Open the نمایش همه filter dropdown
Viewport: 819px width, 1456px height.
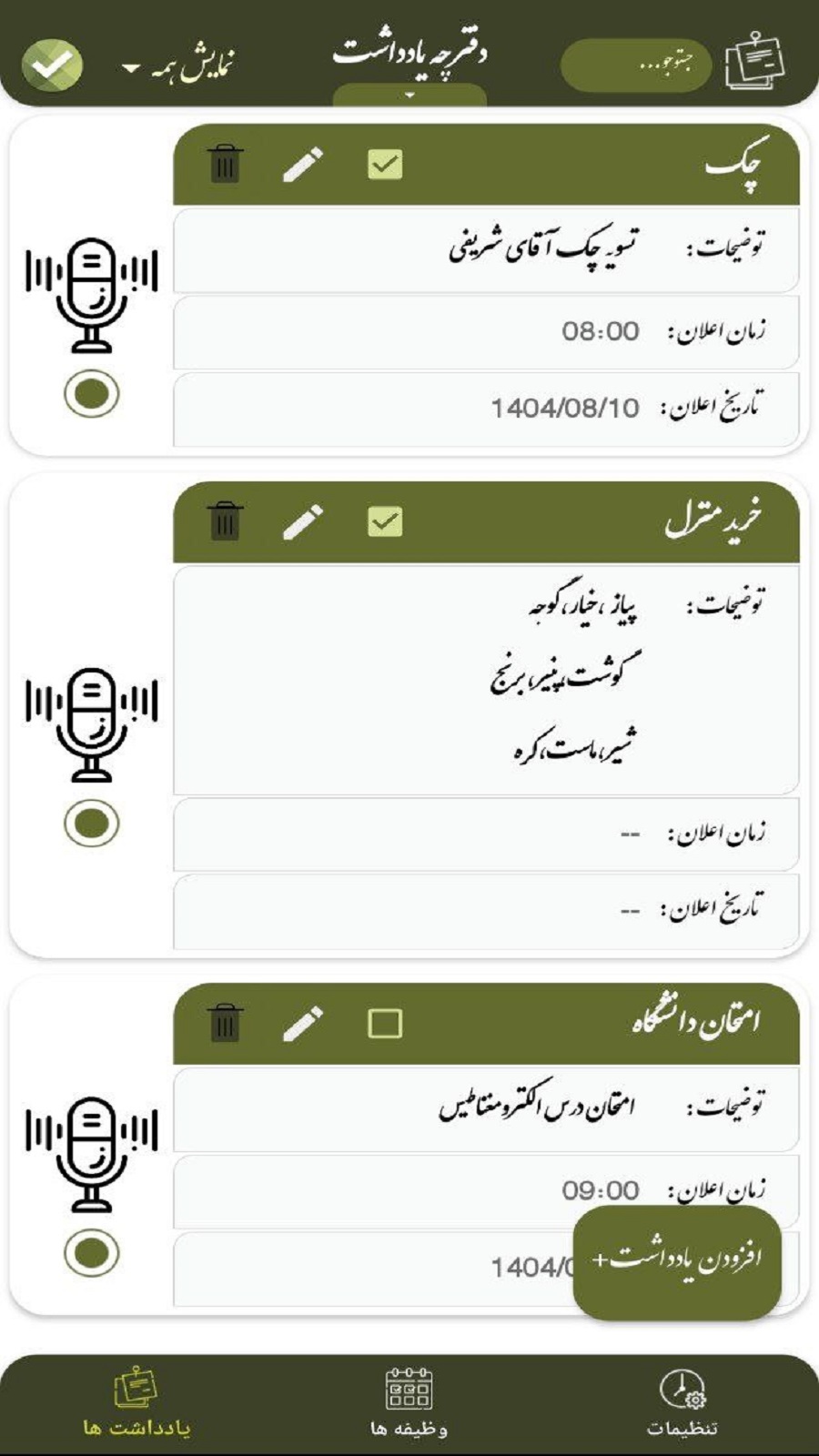point(179,66)
